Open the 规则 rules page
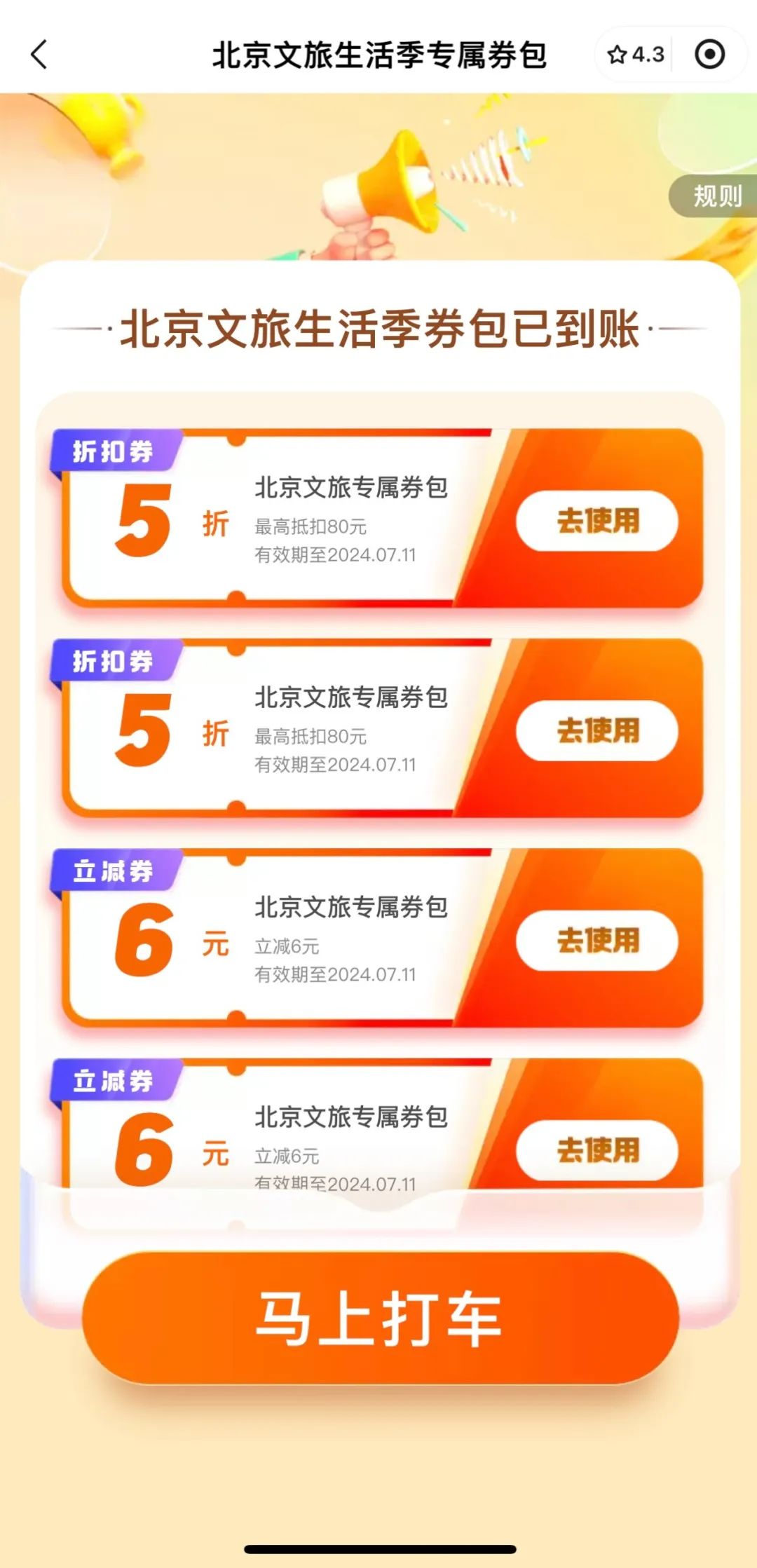This screenshot has height=1568, width=757. tap(716, 196)
